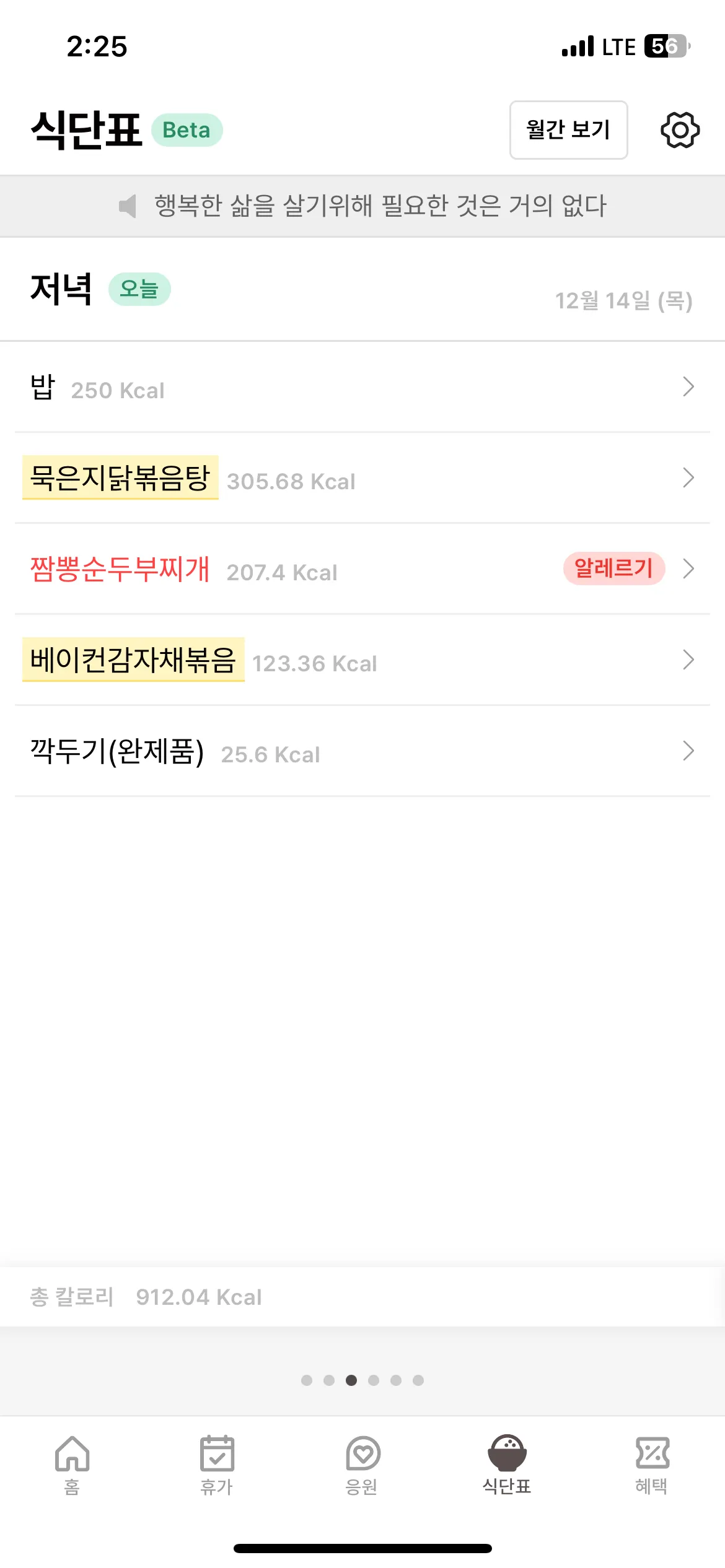Open 깍두기(완제품) details
The width and height of the screenshot is (725, 1568).
click(362, 751)
